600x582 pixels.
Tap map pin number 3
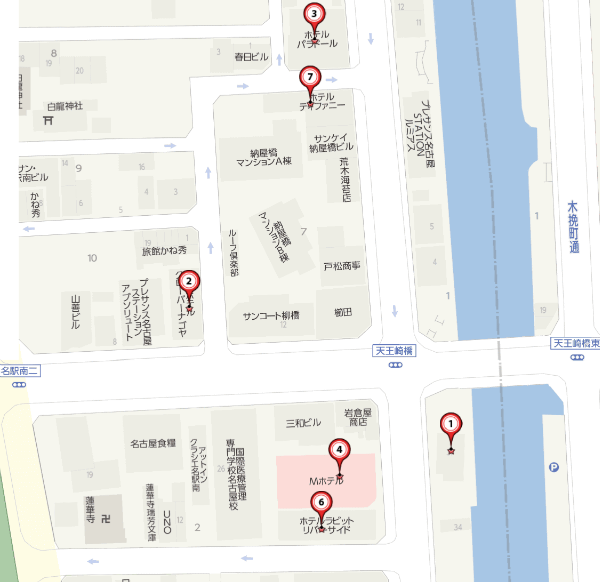pyautogui.click(x=315, y=15)
